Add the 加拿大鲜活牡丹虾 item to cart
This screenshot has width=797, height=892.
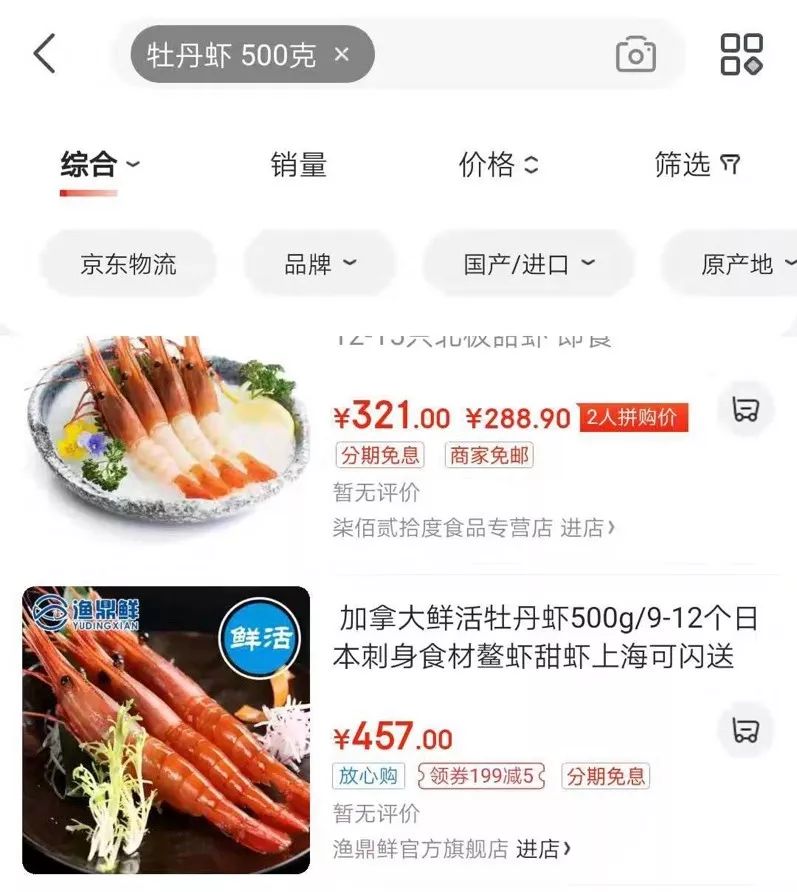pos(746,731)
